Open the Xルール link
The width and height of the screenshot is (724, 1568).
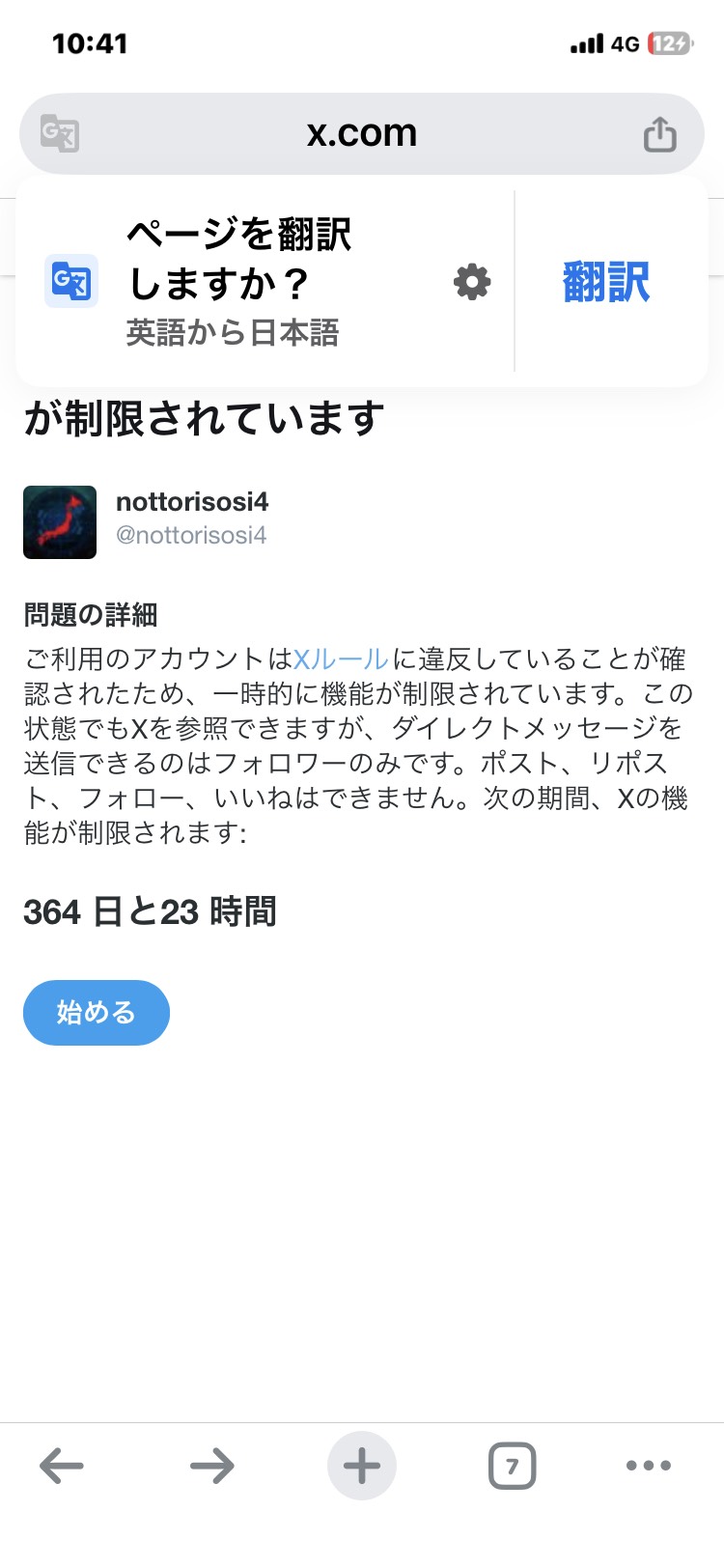[x=341, y=659]
